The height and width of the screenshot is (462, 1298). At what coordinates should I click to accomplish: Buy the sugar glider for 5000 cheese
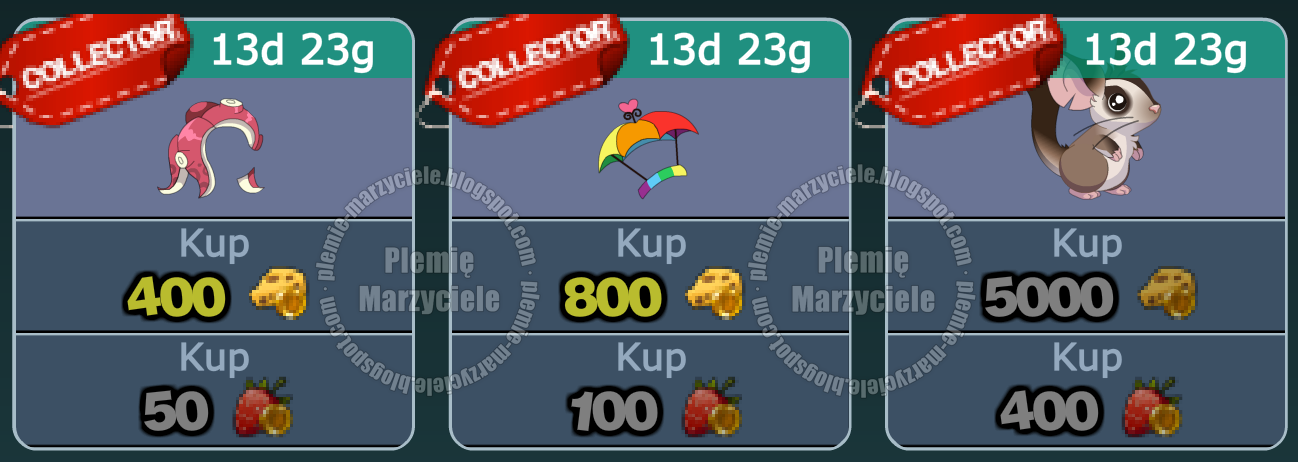[1086, 275]
